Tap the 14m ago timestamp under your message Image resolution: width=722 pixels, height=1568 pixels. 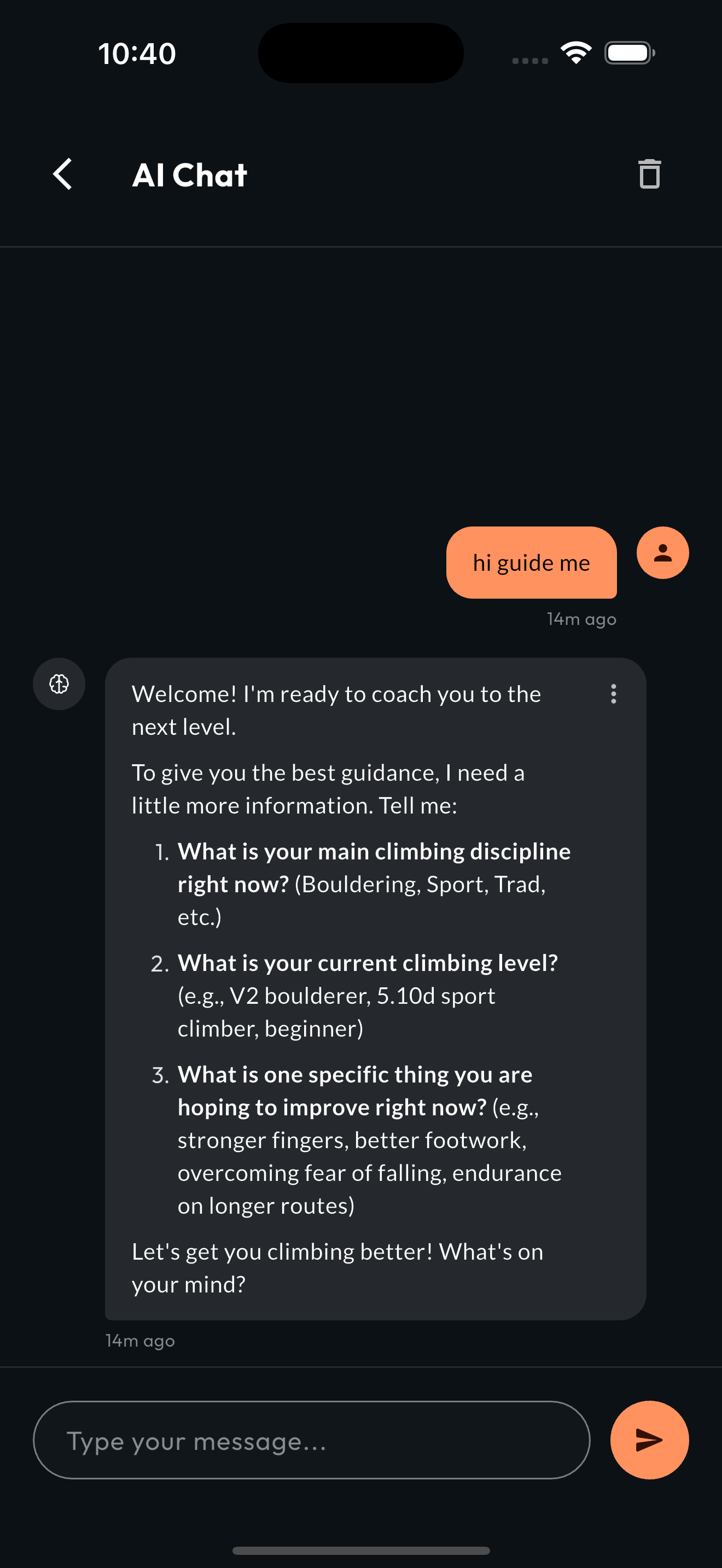point(581,618)
